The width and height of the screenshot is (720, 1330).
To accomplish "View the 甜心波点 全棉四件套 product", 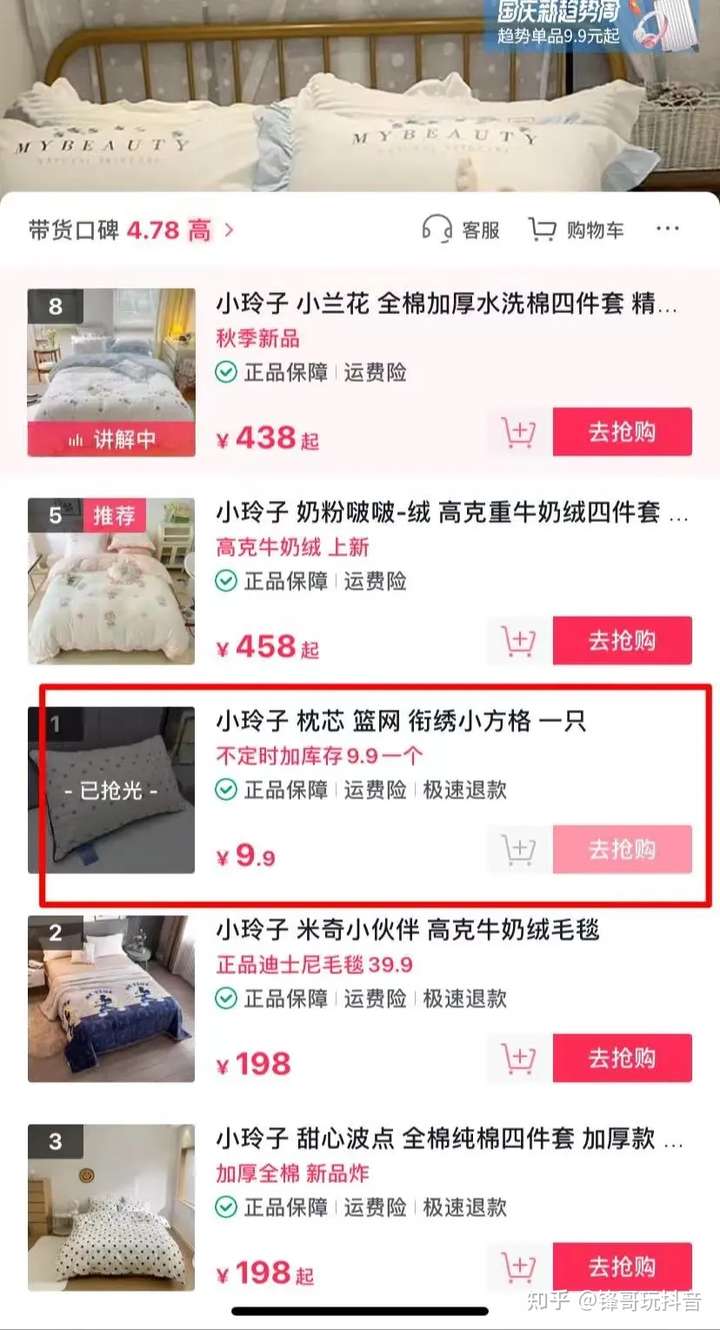I will click(x=449, y=1139).
